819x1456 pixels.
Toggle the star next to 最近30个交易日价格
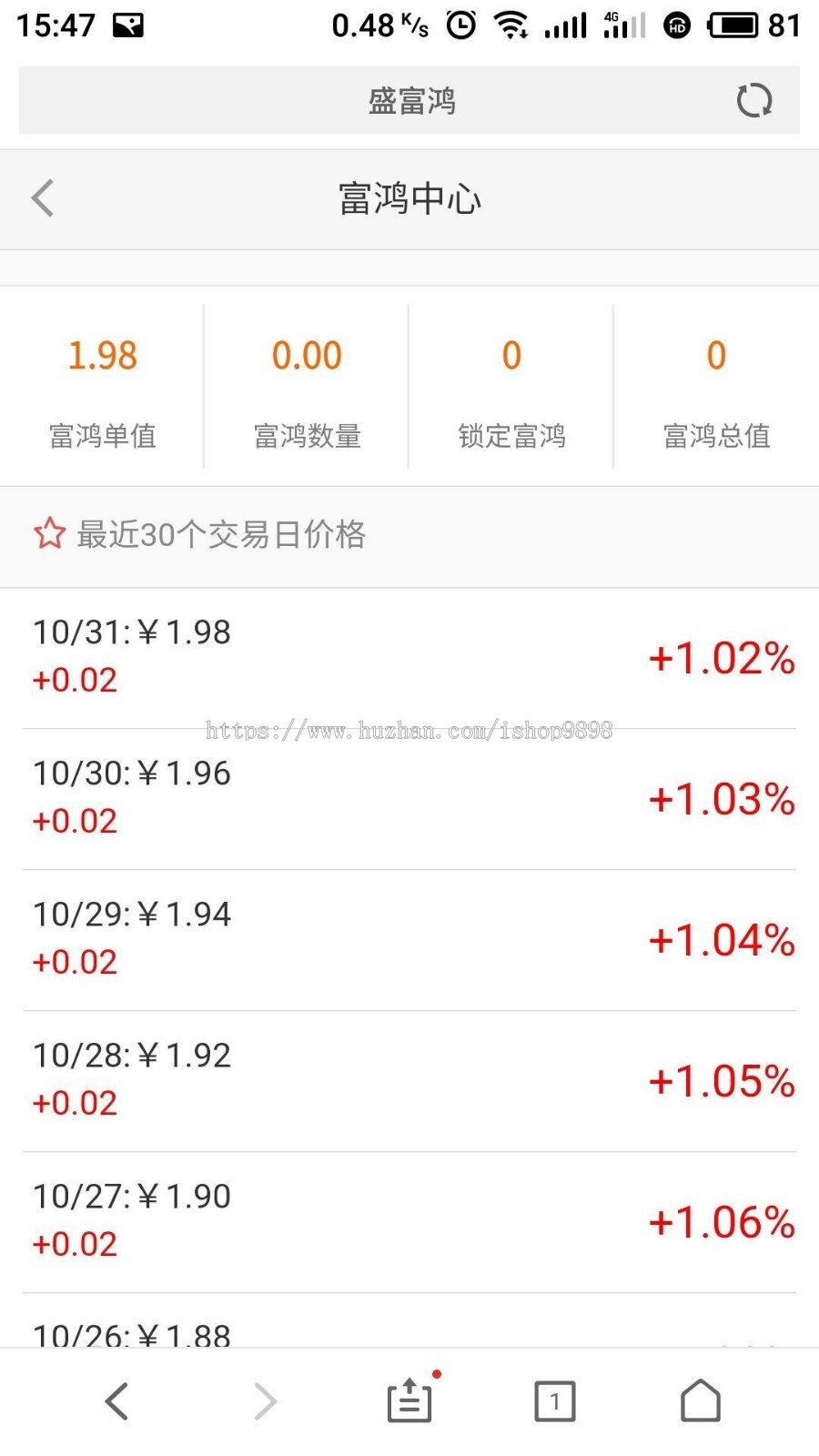(49, 534)
